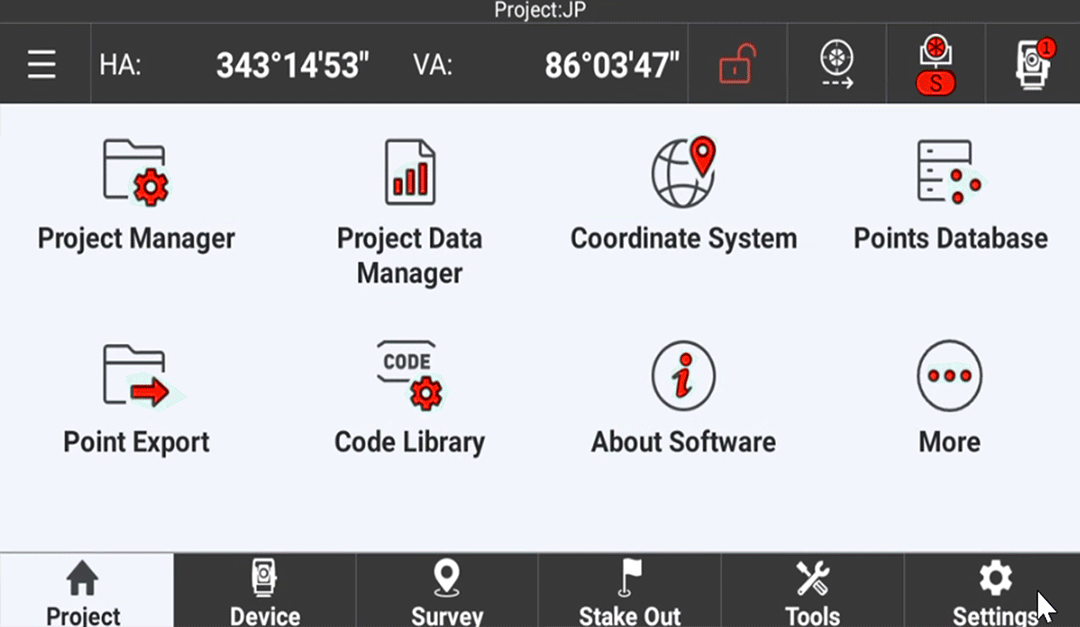Switch to the Survey tab

pyautogui.click(x=447, y=592)
